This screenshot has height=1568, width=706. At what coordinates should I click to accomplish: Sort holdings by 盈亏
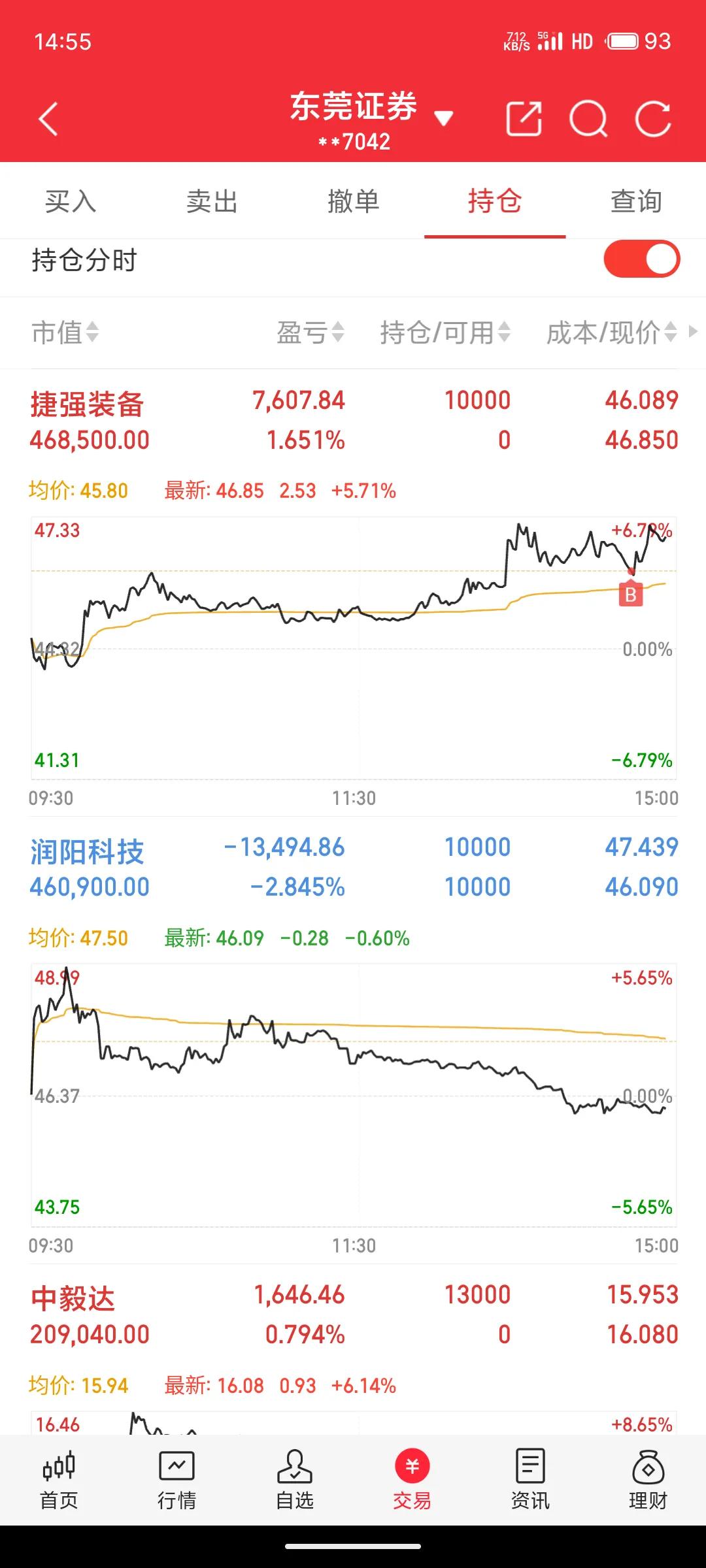click(310, 333)
